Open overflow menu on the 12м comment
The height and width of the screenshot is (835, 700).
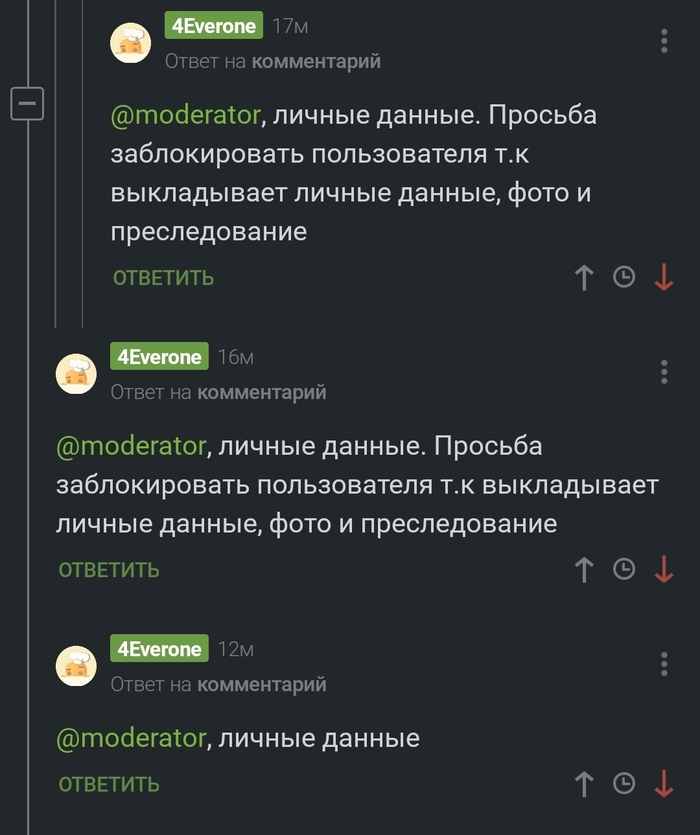tap(664, 664)
